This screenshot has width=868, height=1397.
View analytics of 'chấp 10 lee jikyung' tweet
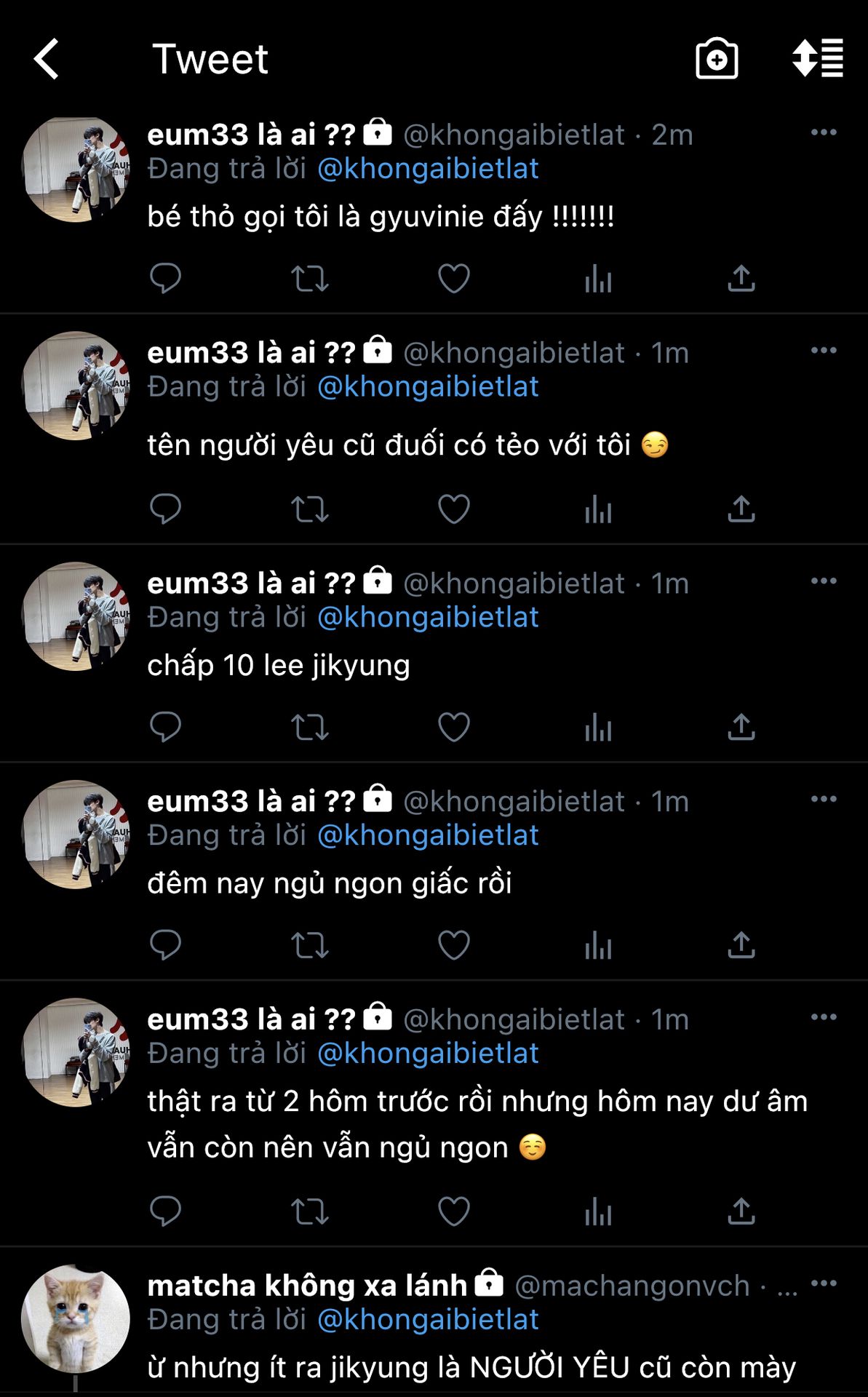(x=598, y=728)
